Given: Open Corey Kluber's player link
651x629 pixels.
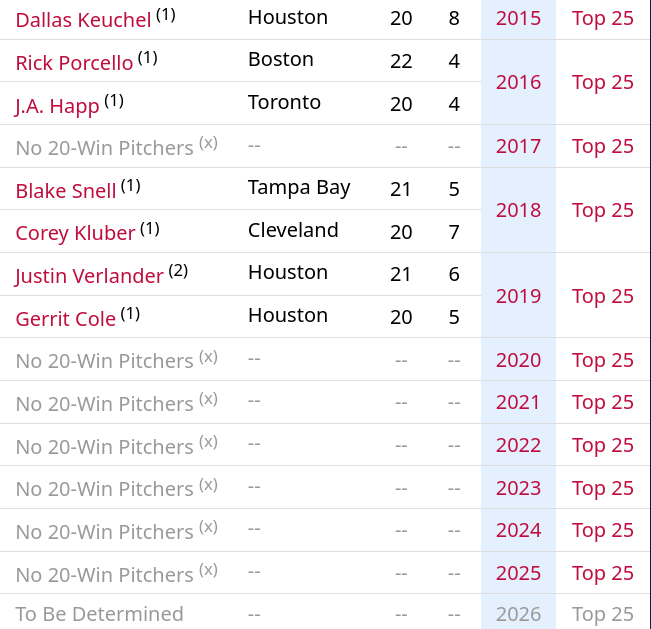Looking at the screenshot, I should [75, 233].
